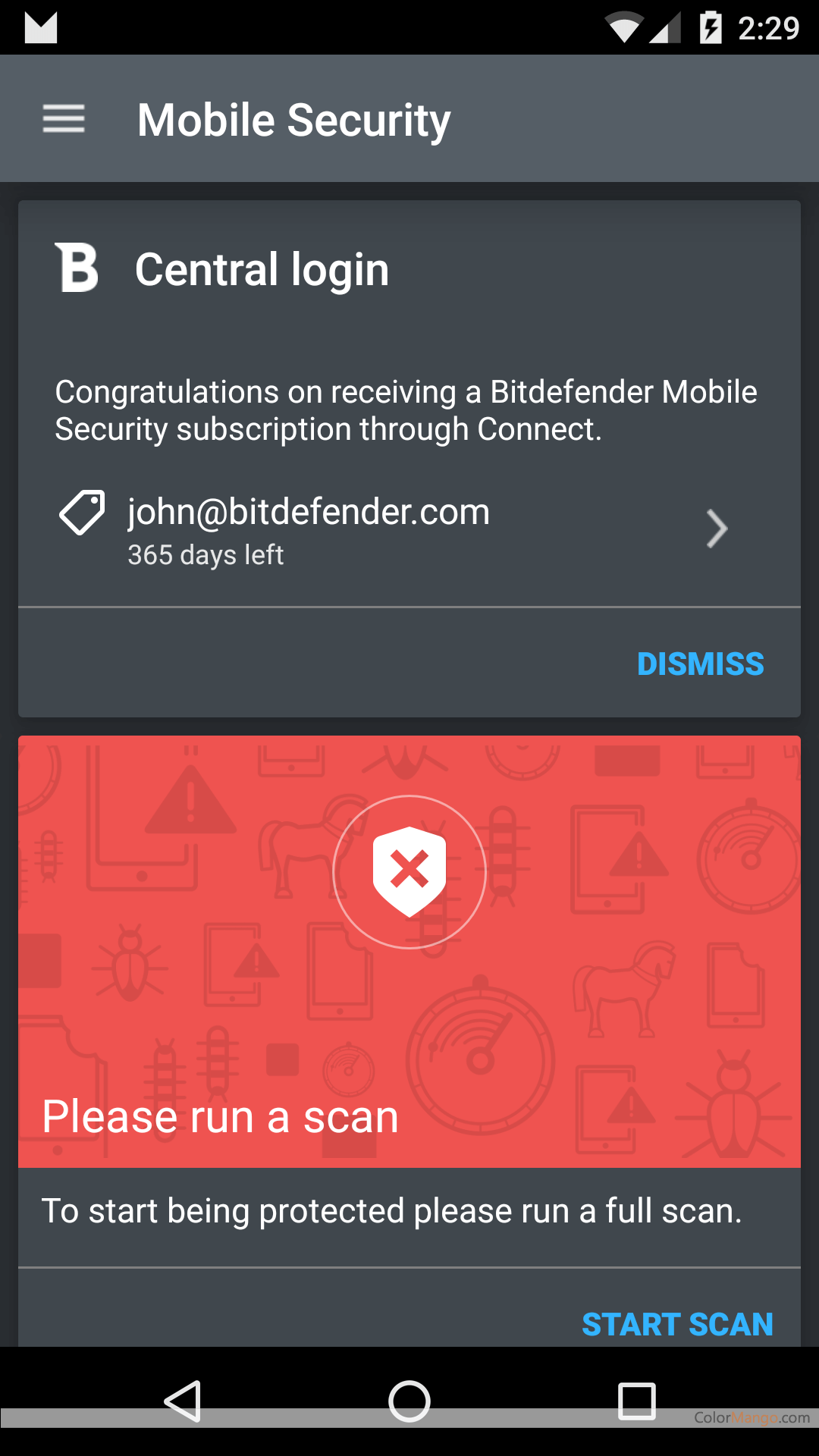819x1456 pixels.
Task: Dismiss the Central login card
Action: [x=700, y=664]
